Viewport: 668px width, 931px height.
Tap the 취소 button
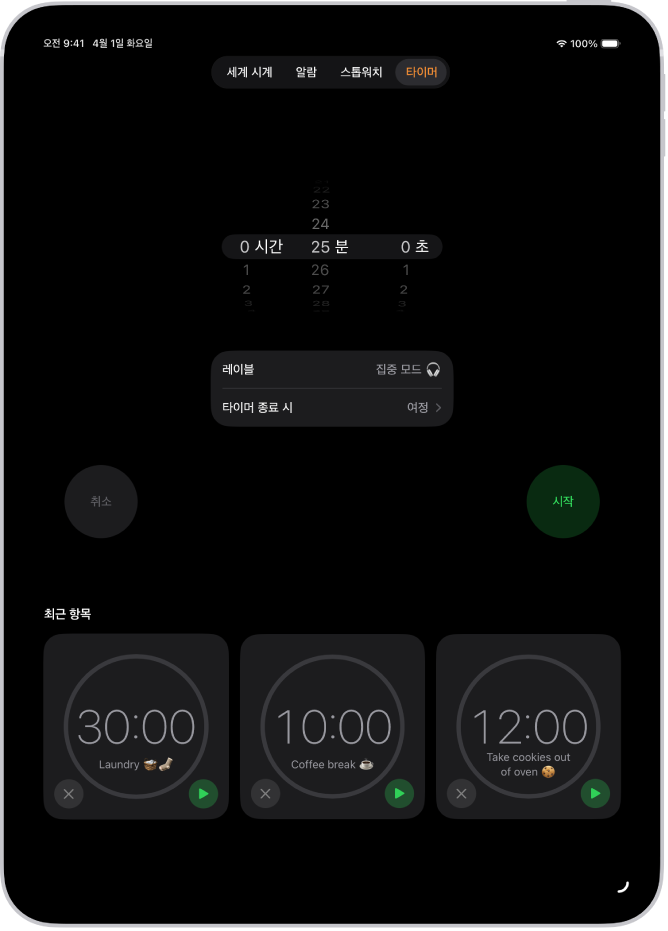point(101,501)
